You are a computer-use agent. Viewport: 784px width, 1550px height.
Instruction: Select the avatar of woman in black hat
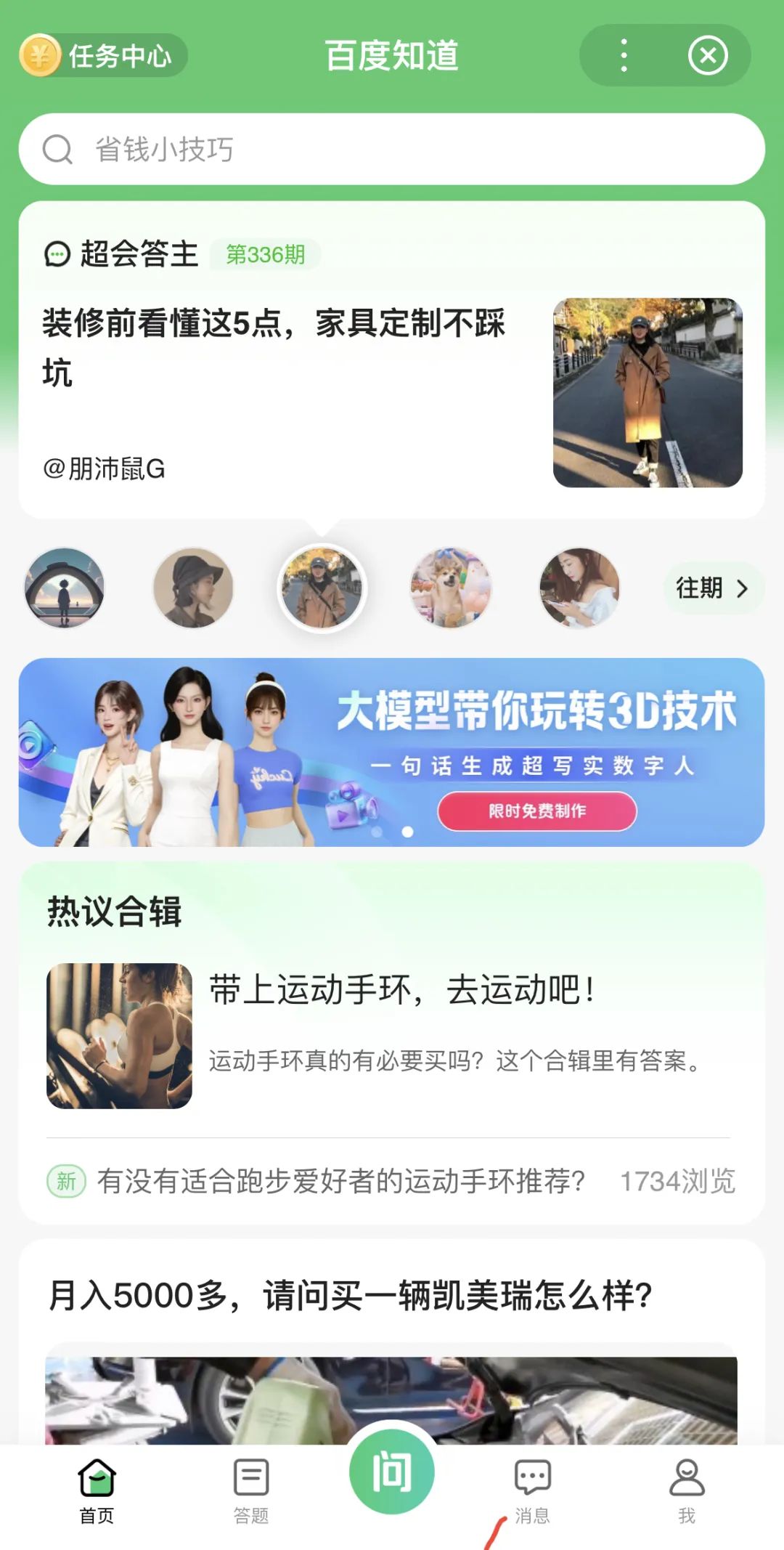(x=193, y=588)
